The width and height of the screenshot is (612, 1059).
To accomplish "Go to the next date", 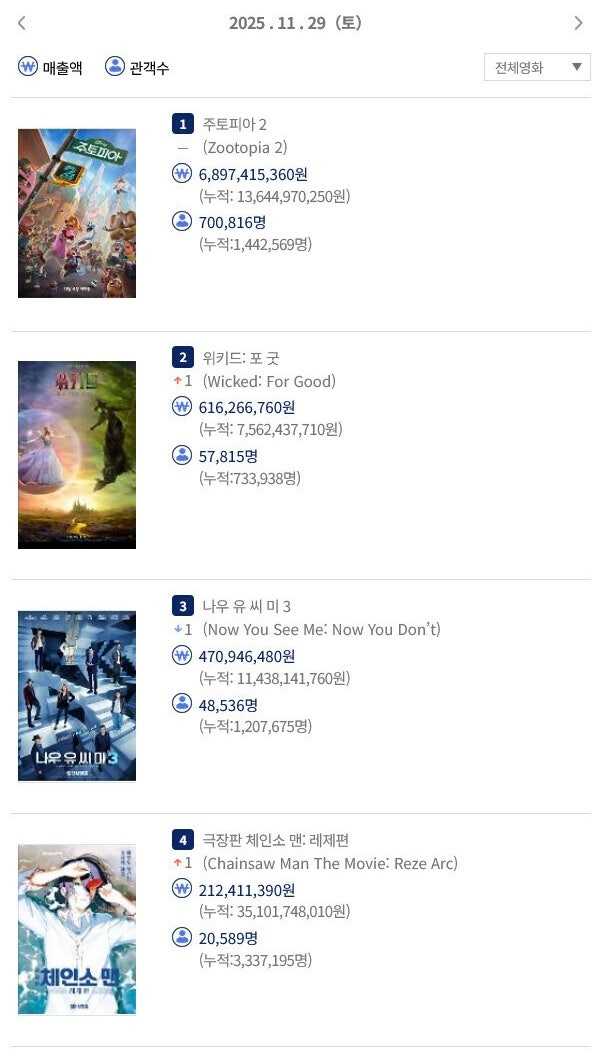I will 578,23.
